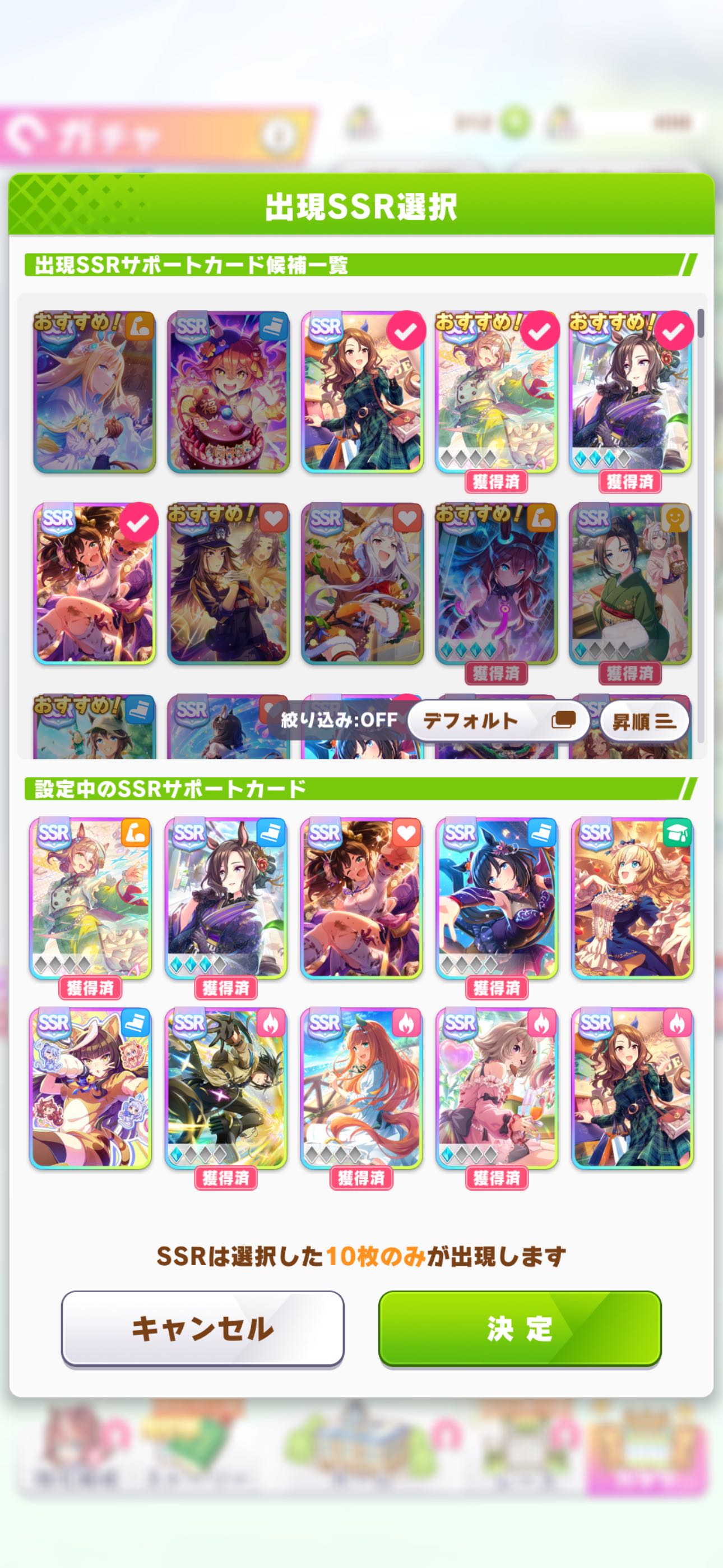The height and width of the screenshot is (1568, 723).
Task: Toggle the 昇順 sort order
Action: (643, 722)
